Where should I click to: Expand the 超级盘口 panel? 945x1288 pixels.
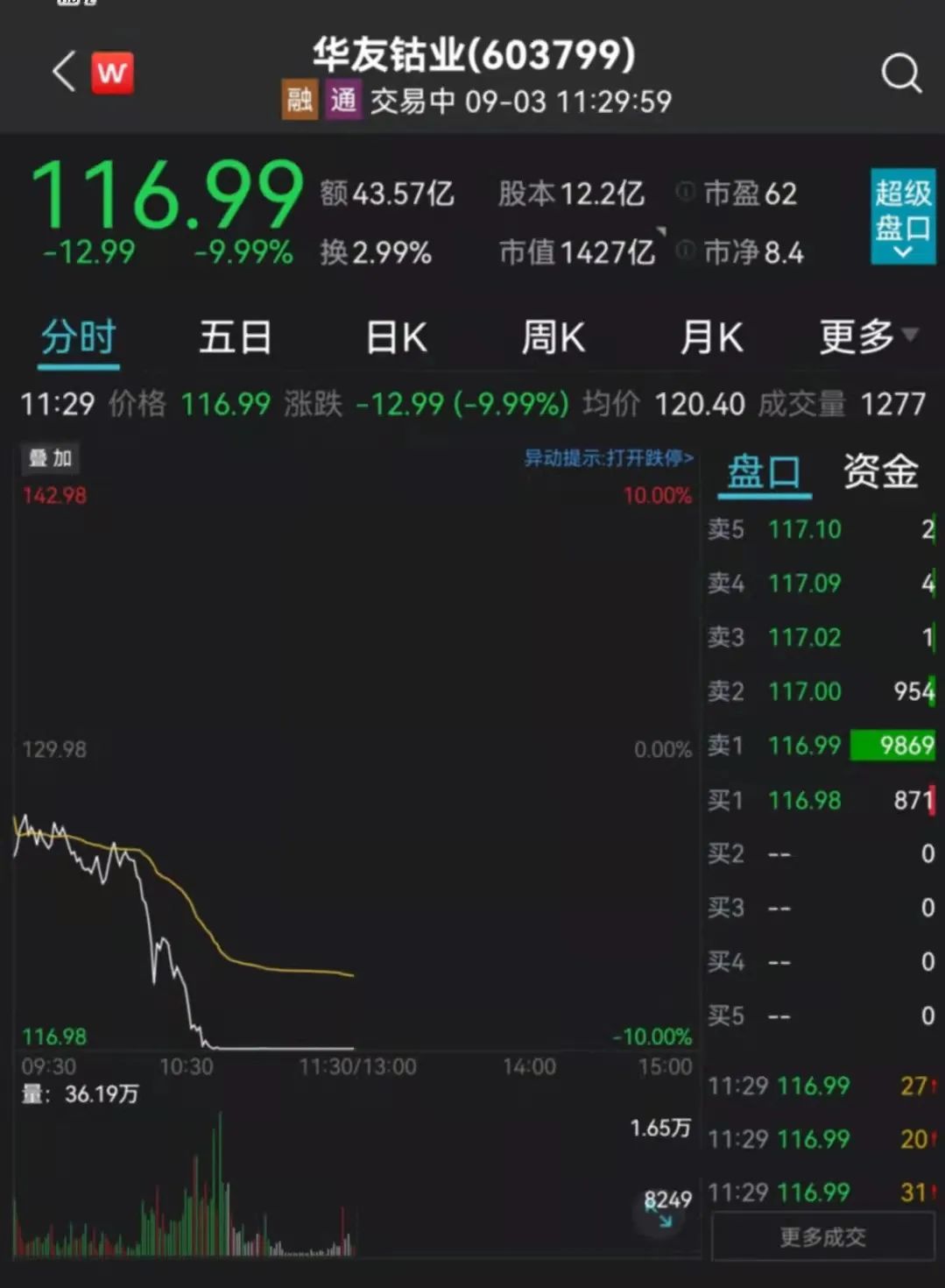point(902,216)
